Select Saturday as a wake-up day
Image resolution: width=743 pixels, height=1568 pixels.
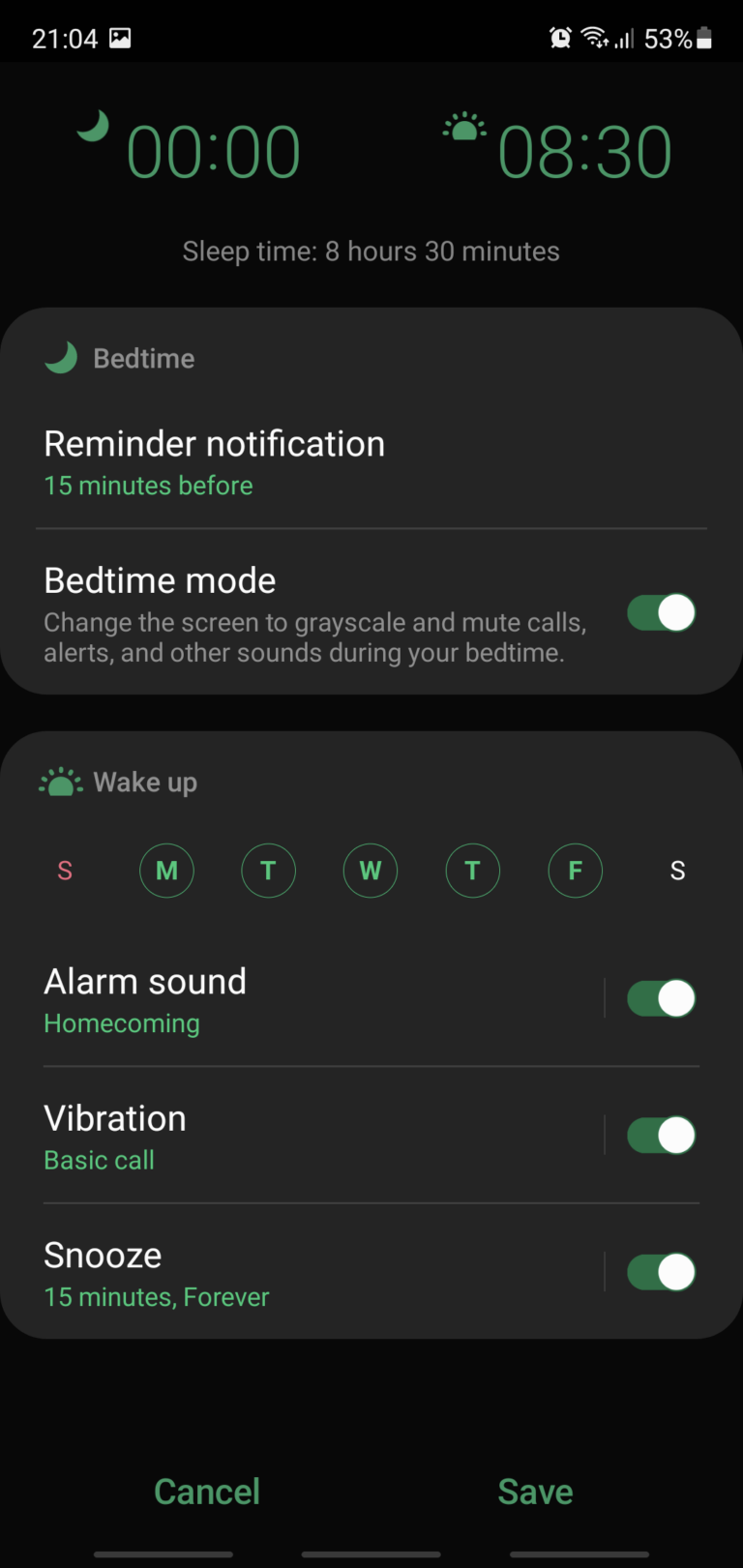click(677, 871)
